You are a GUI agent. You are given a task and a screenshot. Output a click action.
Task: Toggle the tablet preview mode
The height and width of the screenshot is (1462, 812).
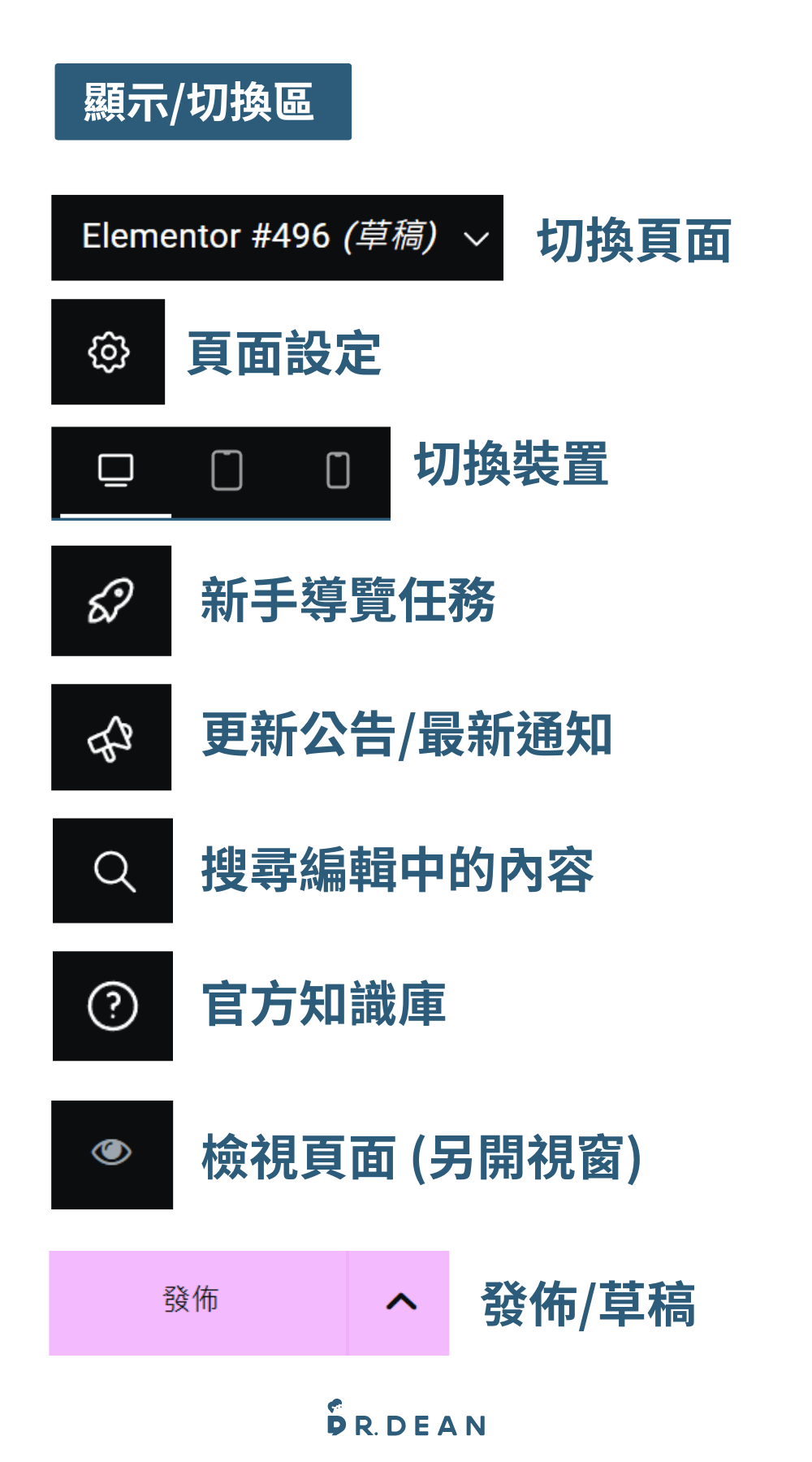pos(227,471)
